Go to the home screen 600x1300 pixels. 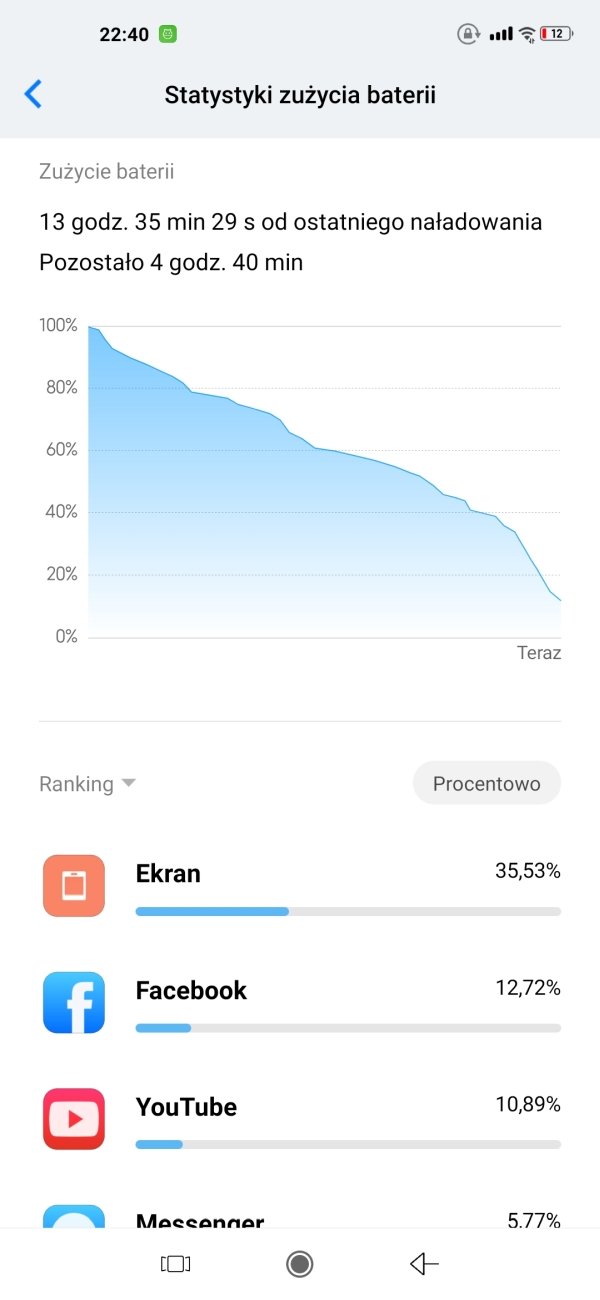click(x=299, y=1264)
